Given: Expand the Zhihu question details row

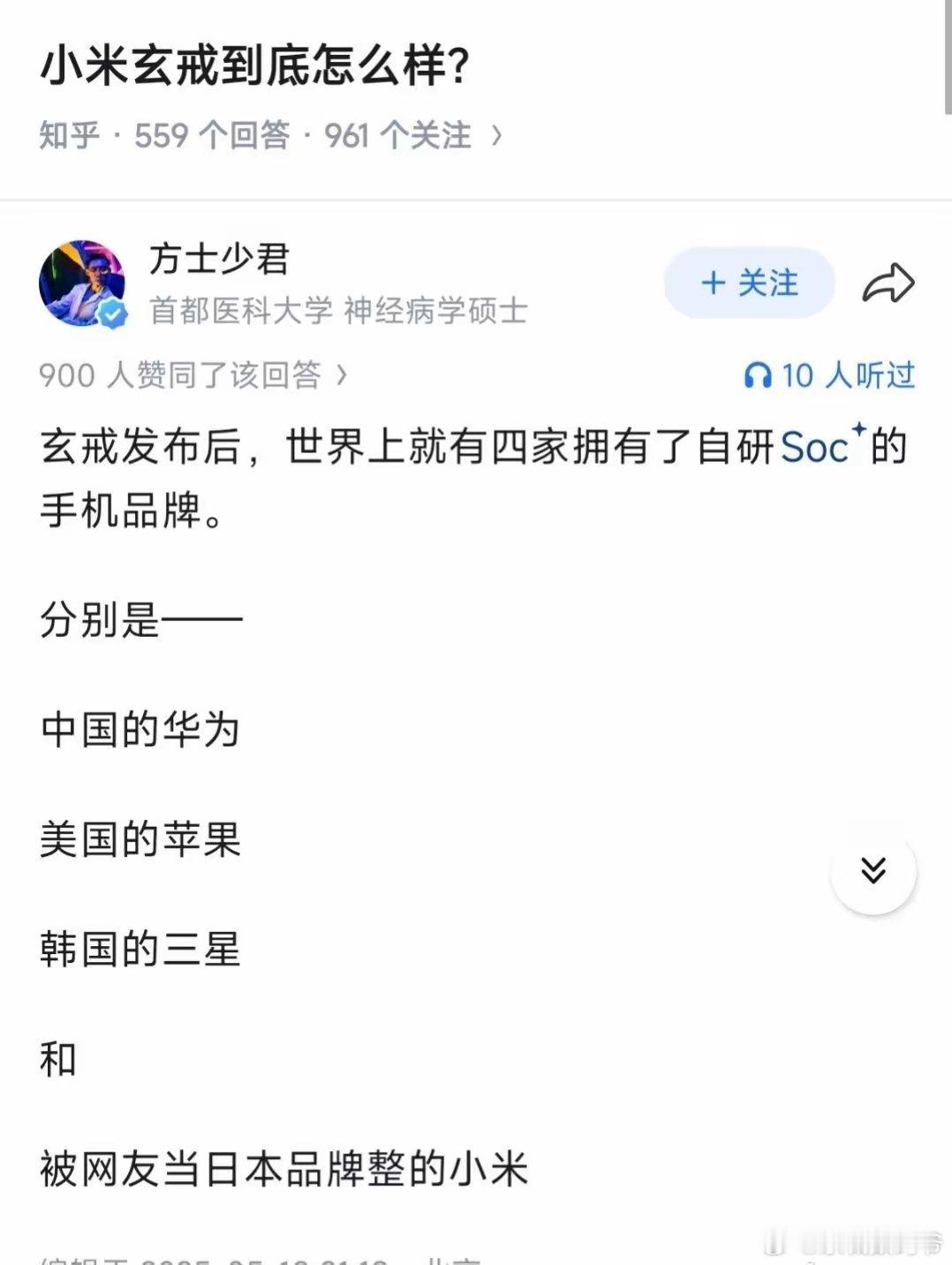Looking at the screenshot, I should coord(265,133).
